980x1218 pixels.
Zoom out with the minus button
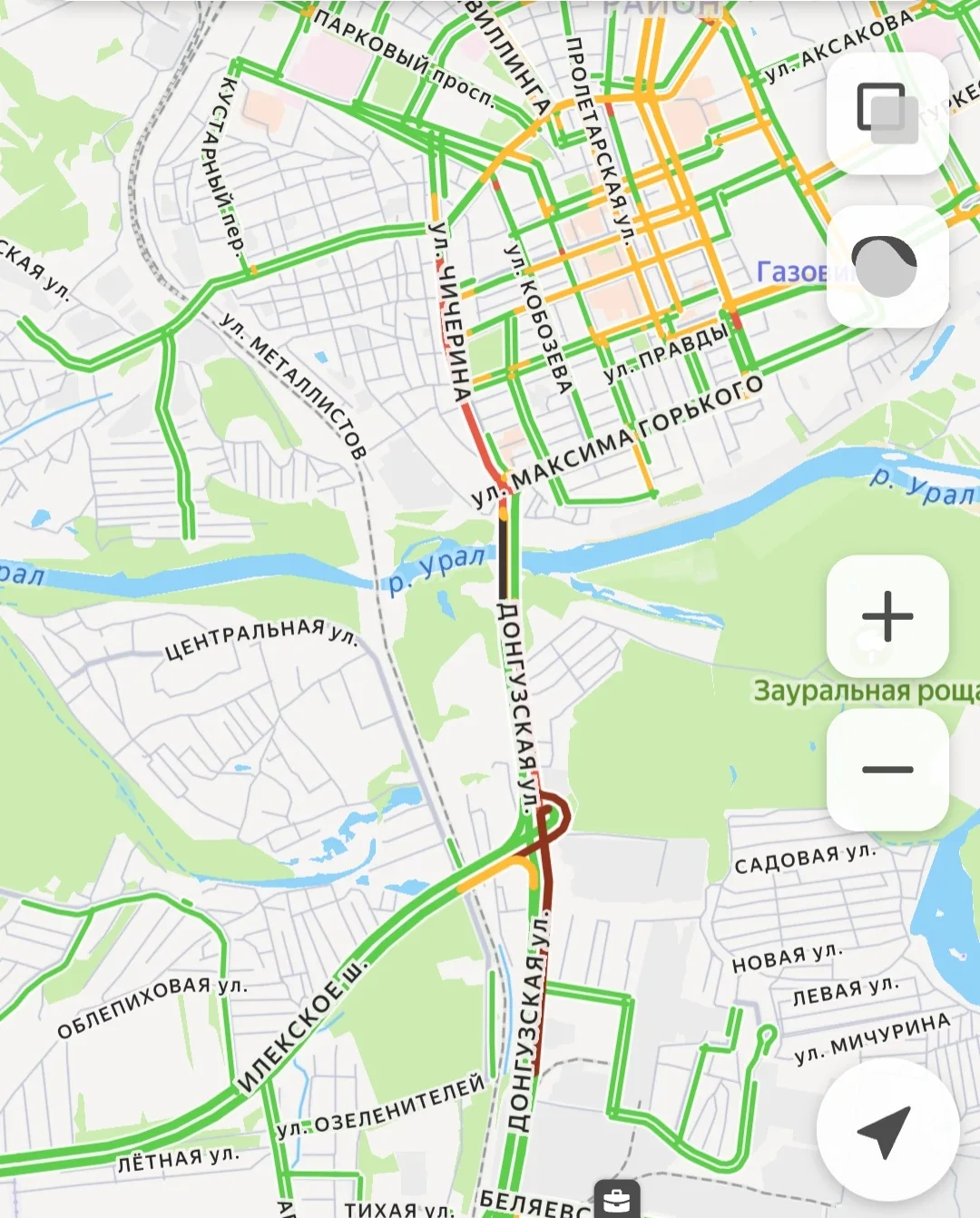887,770
